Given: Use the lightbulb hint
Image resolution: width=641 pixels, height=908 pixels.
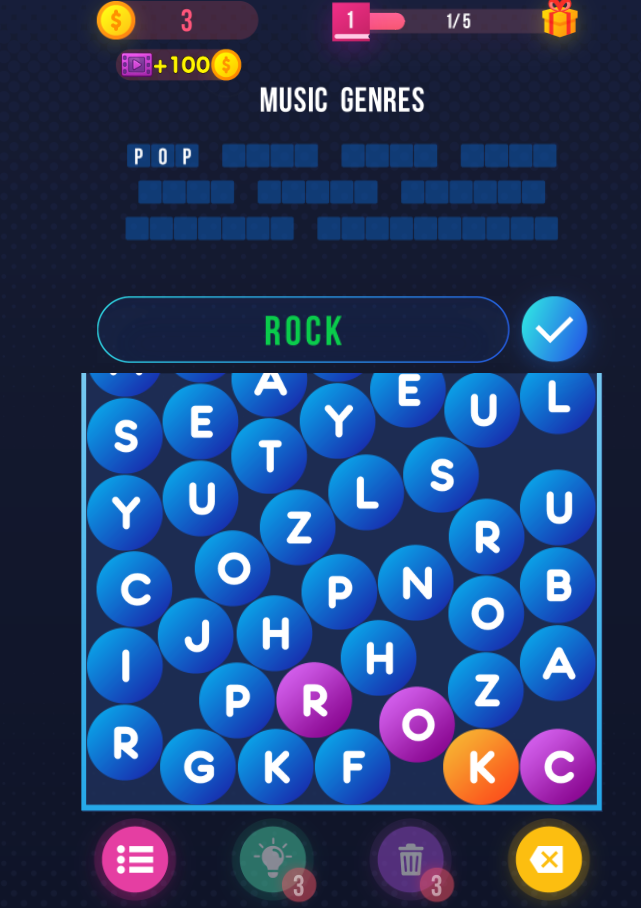Looking at the screenshot, I should 272,858.
